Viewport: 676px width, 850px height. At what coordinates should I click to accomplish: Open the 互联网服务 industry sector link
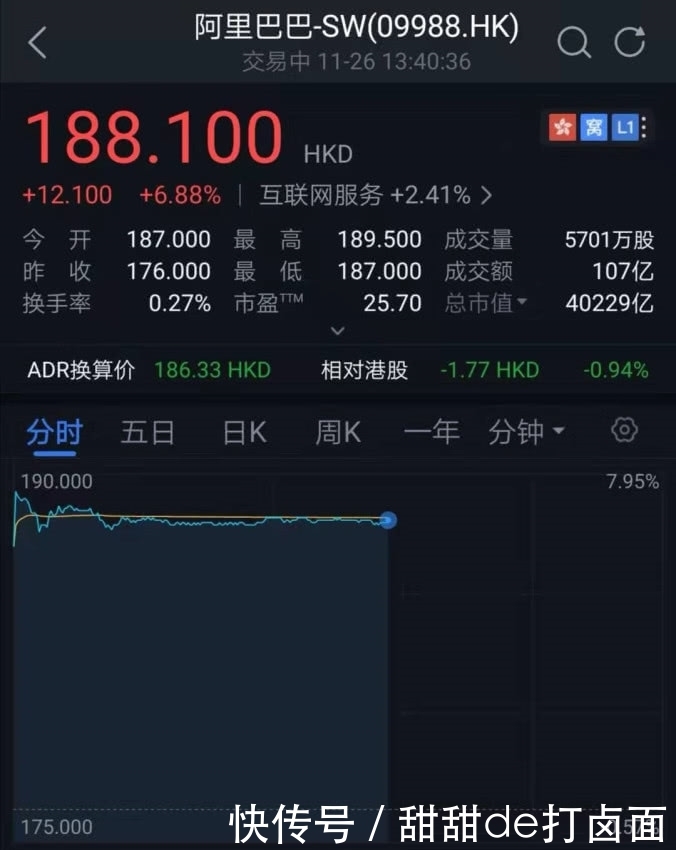click(x=375, y=195)
